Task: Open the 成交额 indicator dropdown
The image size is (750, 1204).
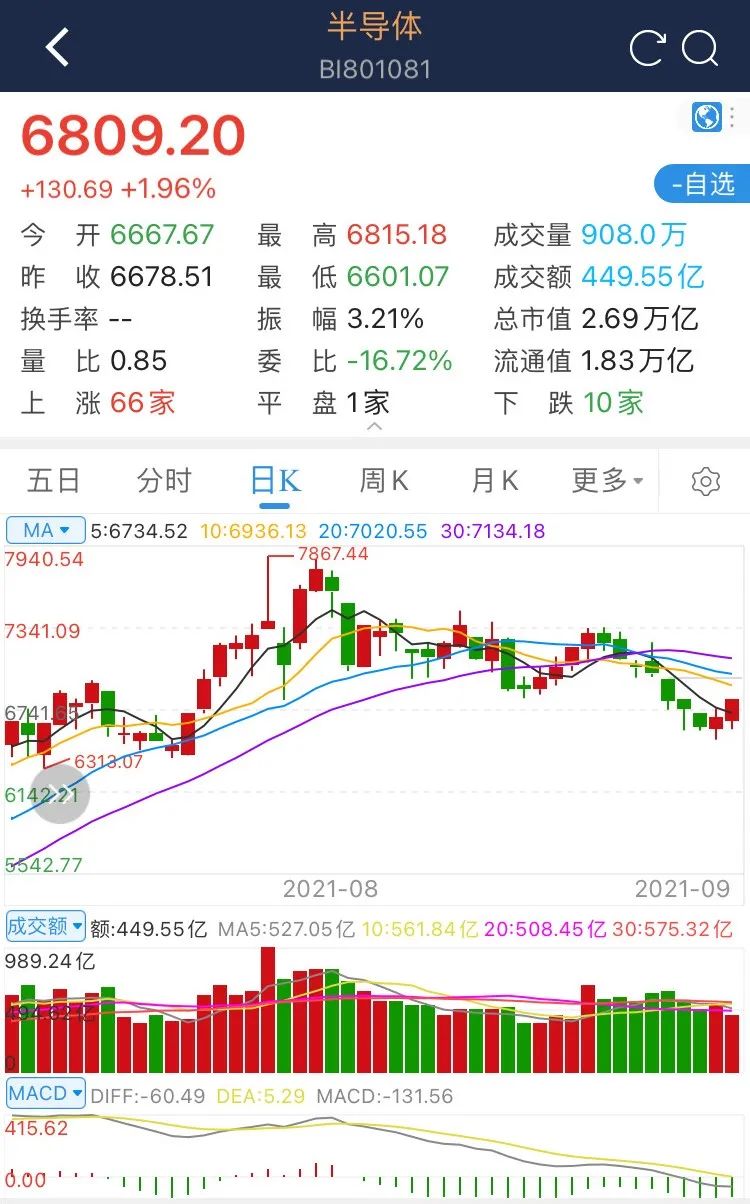Action: 46,926
